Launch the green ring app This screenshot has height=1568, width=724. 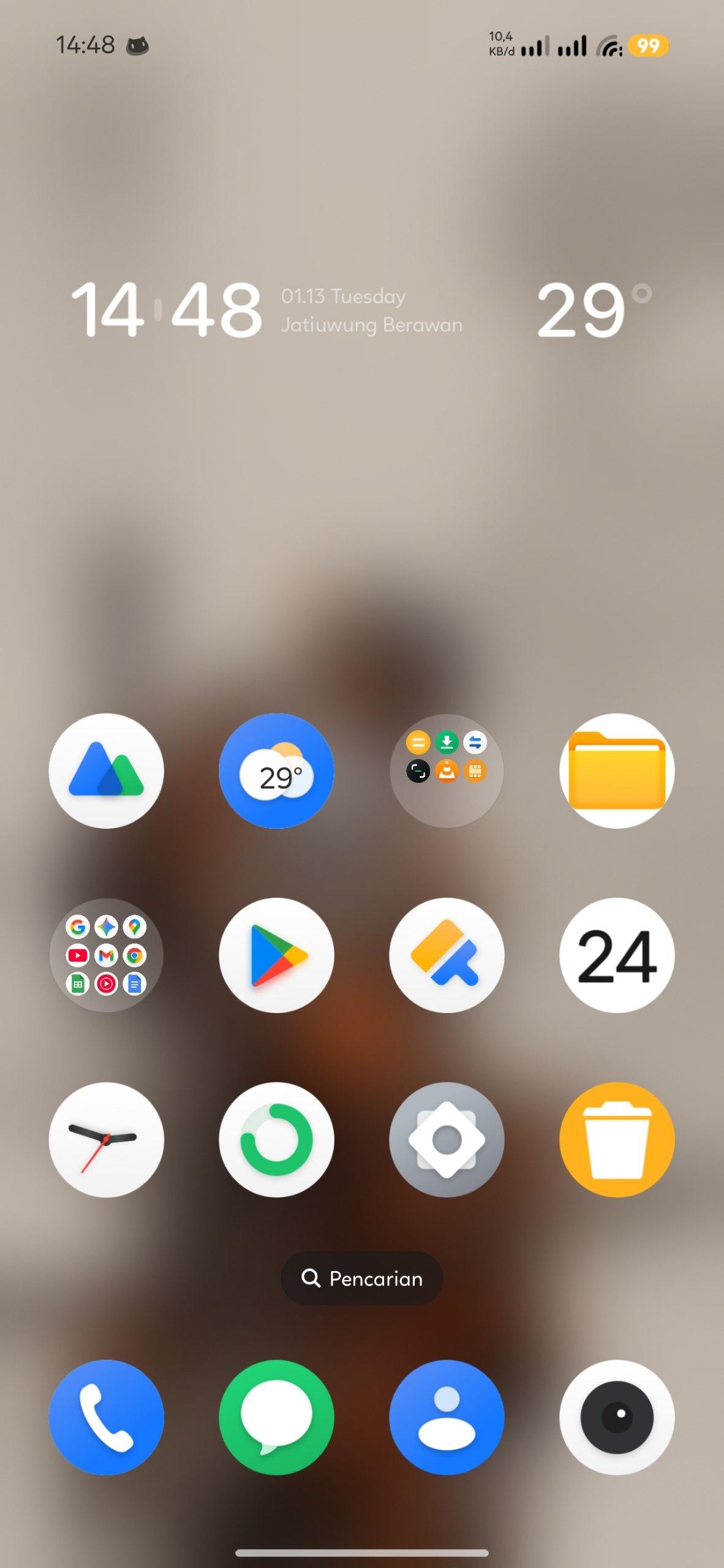(276, 1139)
